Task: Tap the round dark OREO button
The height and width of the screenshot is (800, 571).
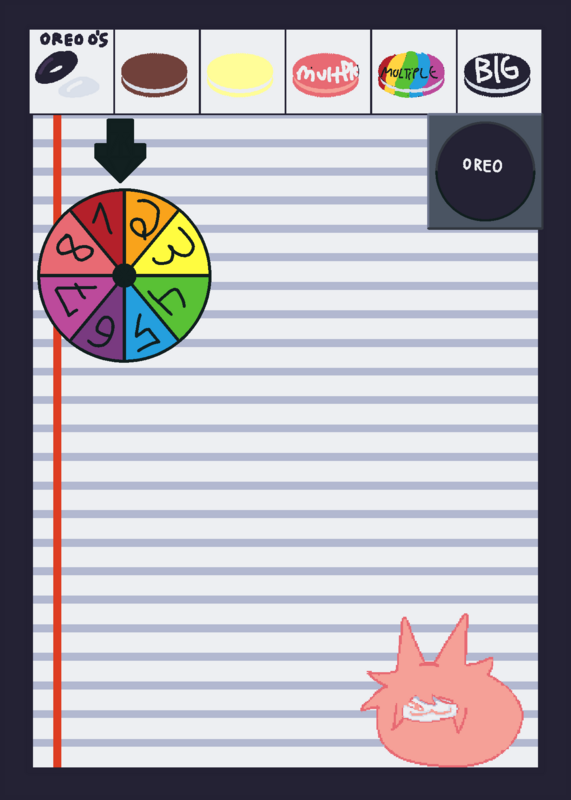Action: point(485,171)
